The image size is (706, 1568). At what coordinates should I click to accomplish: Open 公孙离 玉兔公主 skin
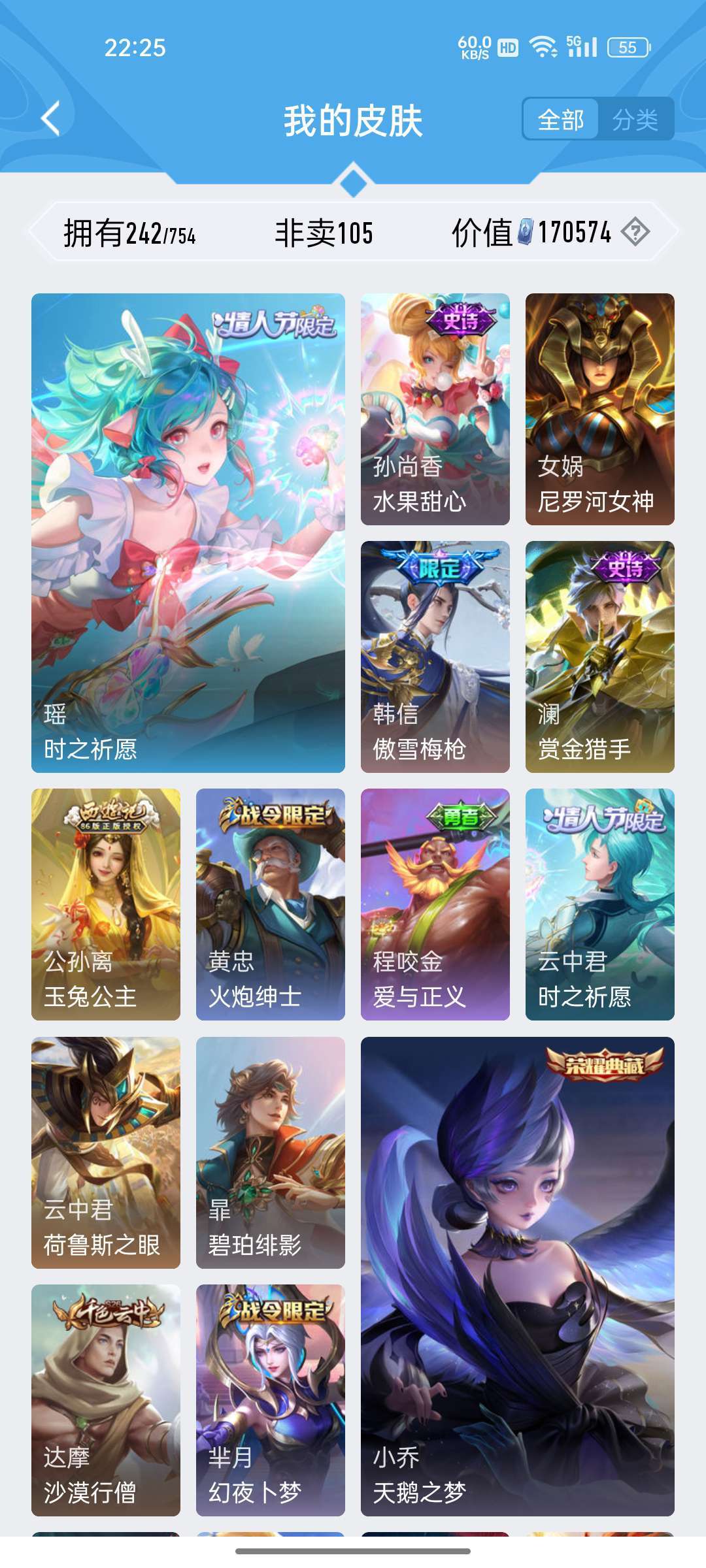106,904
